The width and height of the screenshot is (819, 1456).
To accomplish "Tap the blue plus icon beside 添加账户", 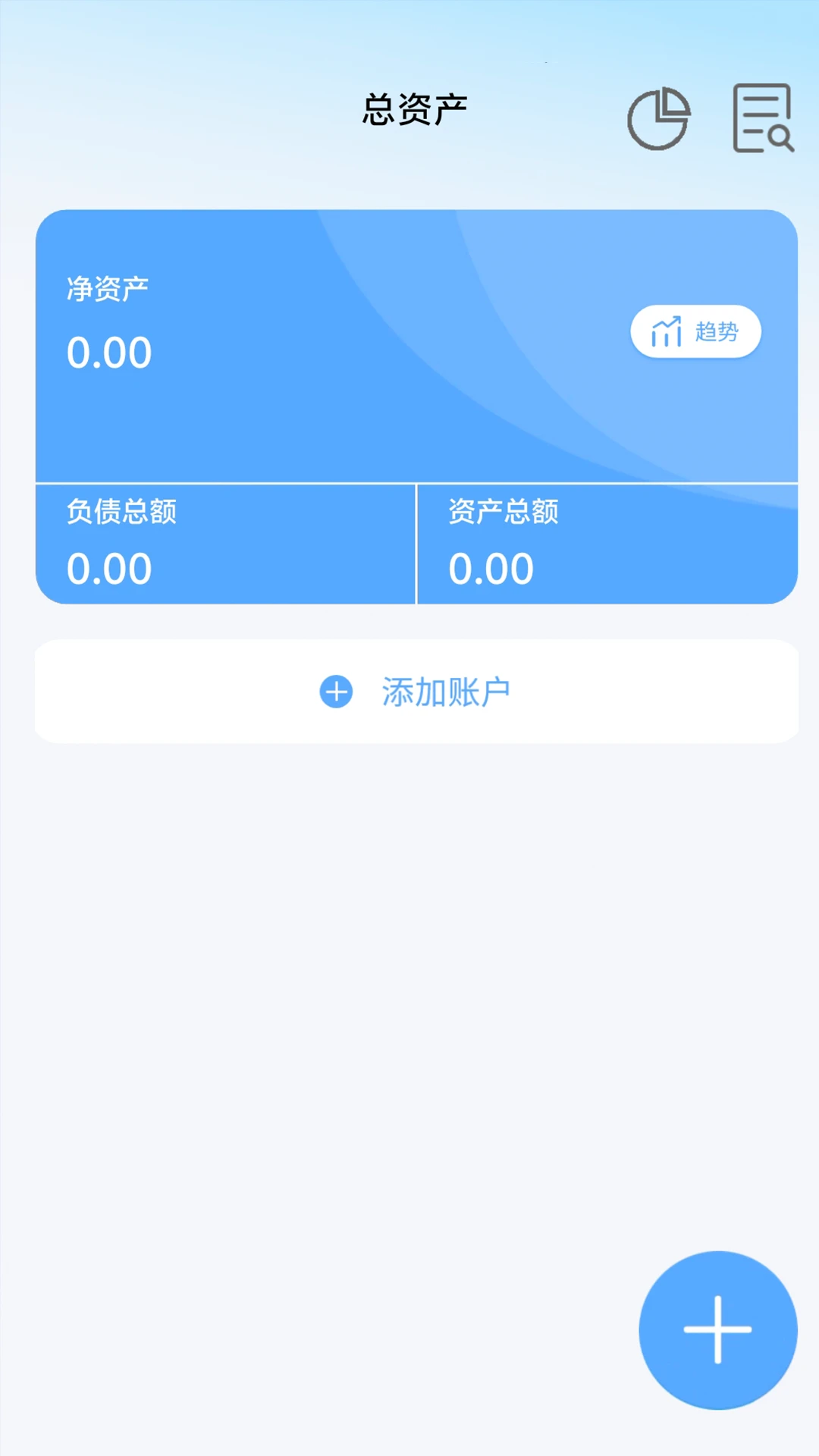I will 335,691.
